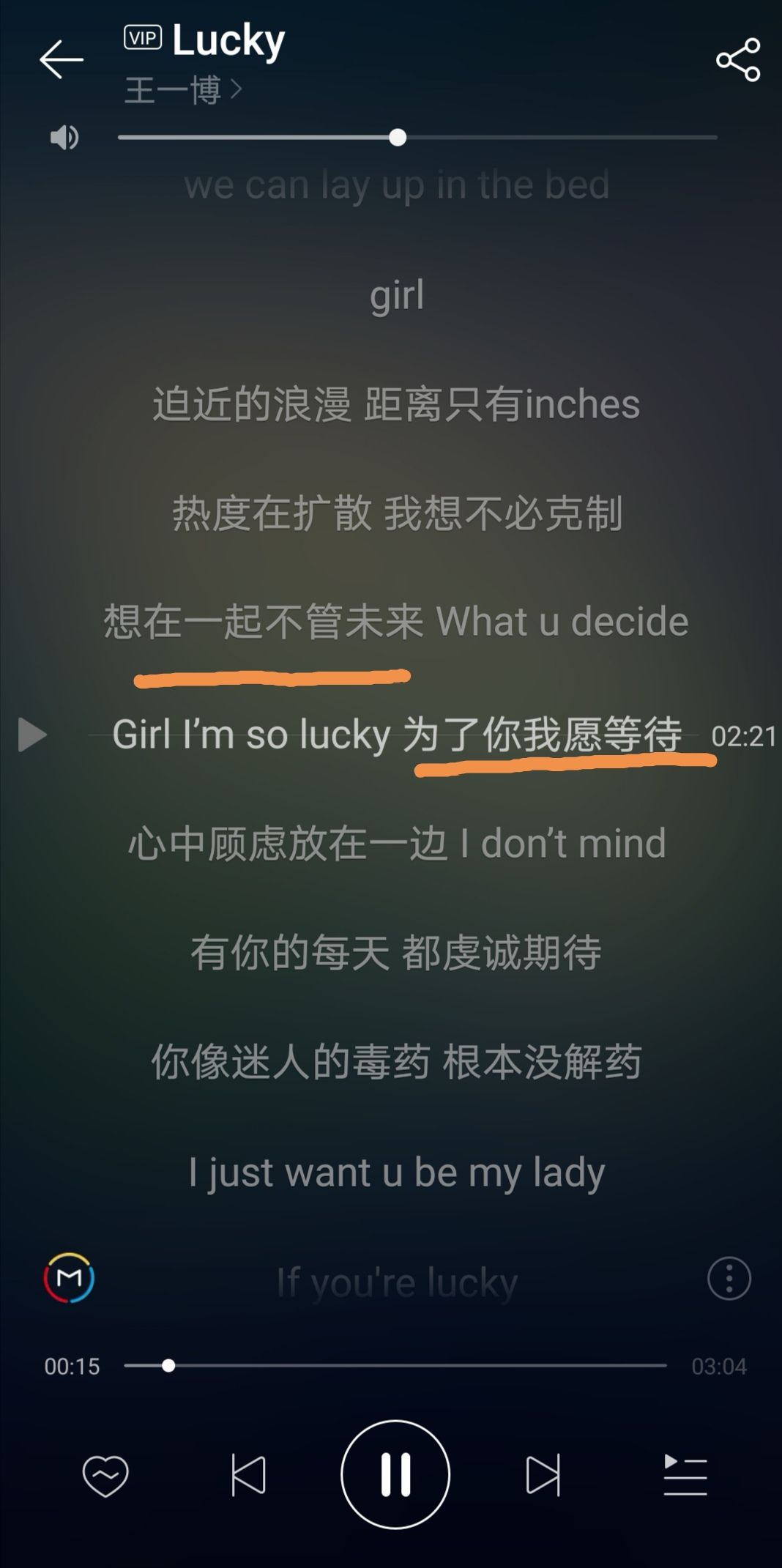Viewport: 782px width, 1568px height.
Task: Open artist page for 王一博
Action: [x=182, y=90]
